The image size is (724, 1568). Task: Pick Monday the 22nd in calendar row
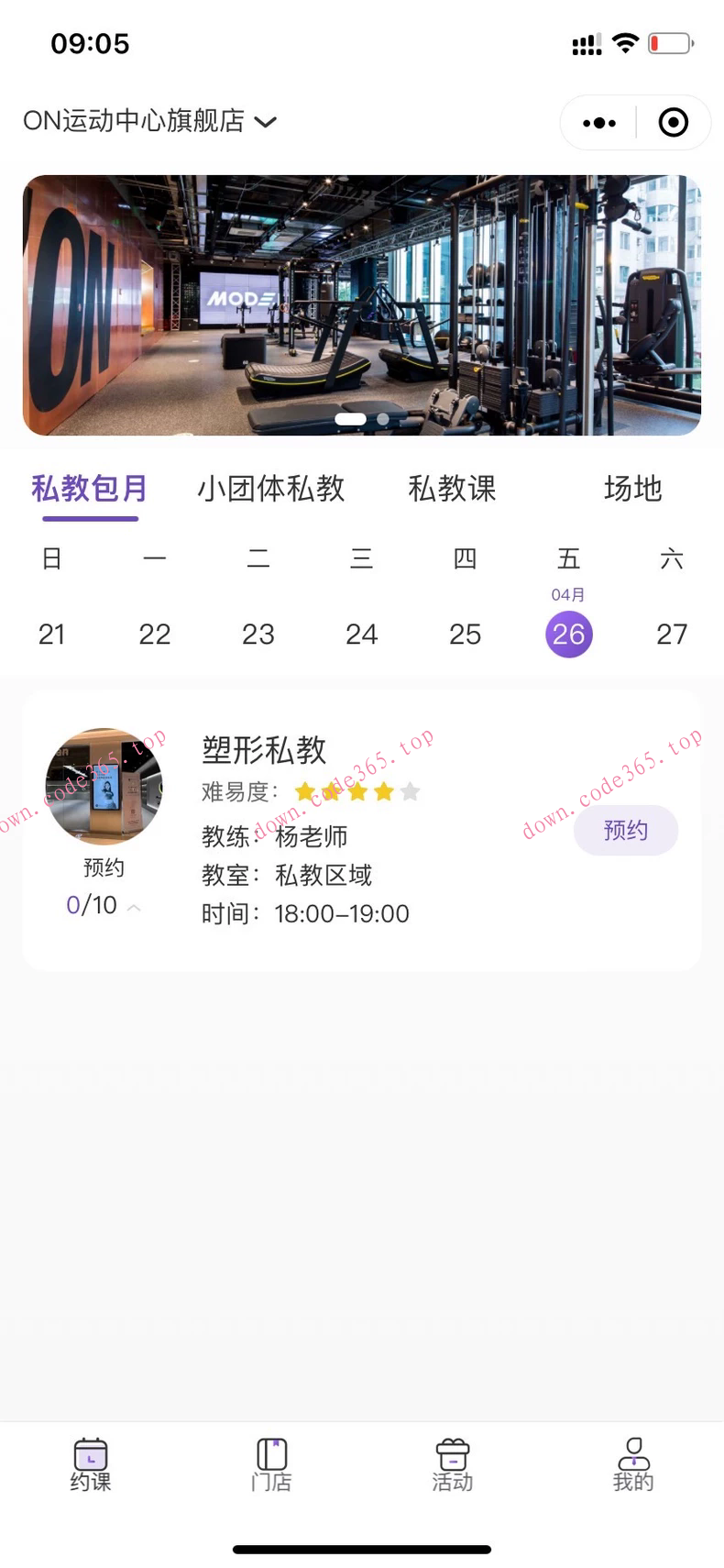click(x=155, y=634)
